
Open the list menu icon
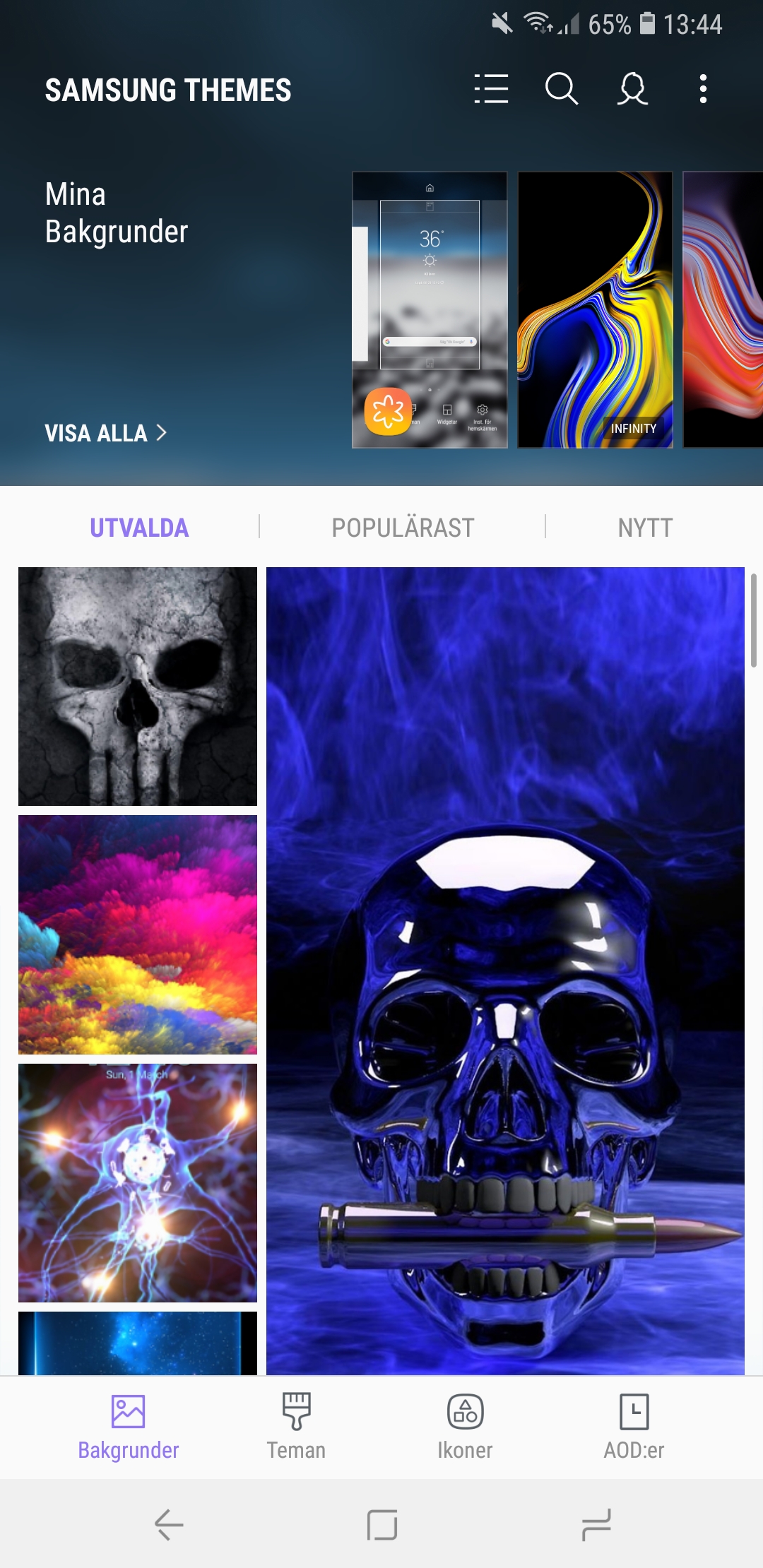pyautogui.click(x=491, y=89)
